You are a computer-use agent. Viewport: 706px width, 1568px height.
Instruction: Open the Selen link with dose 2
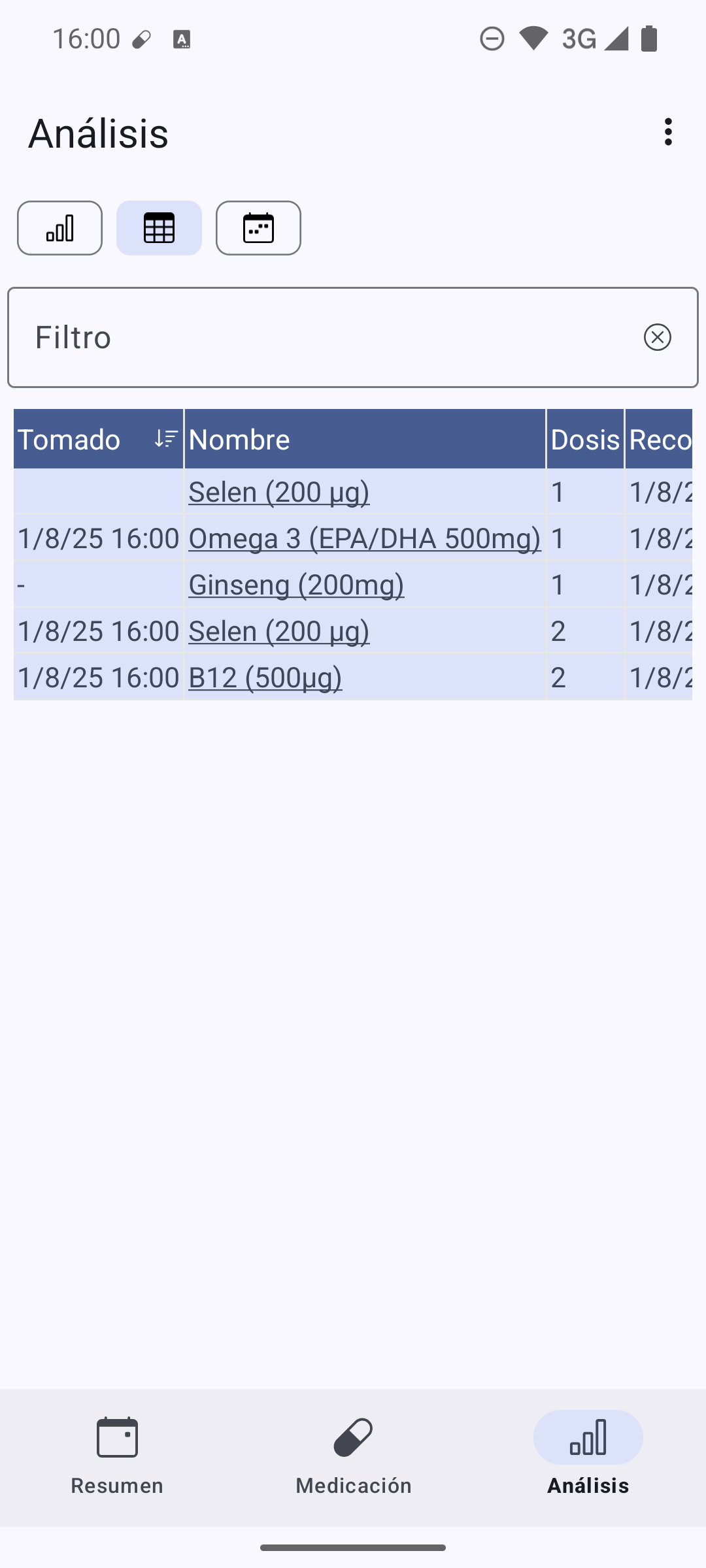pyautogui.click(x=279, y=631)
